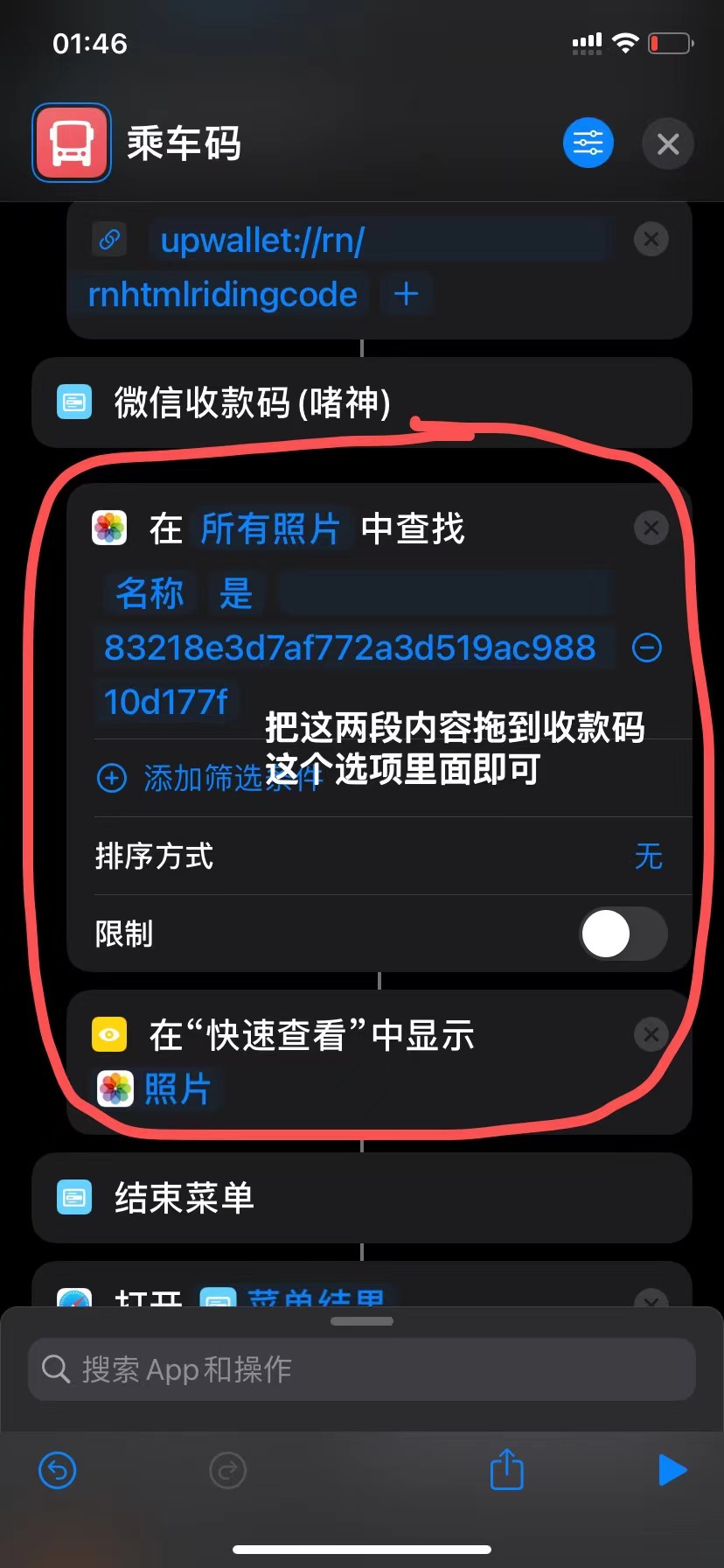Undo the last edit
This screenshot has width=724, height=1568.
click(x=58, y=1471)
